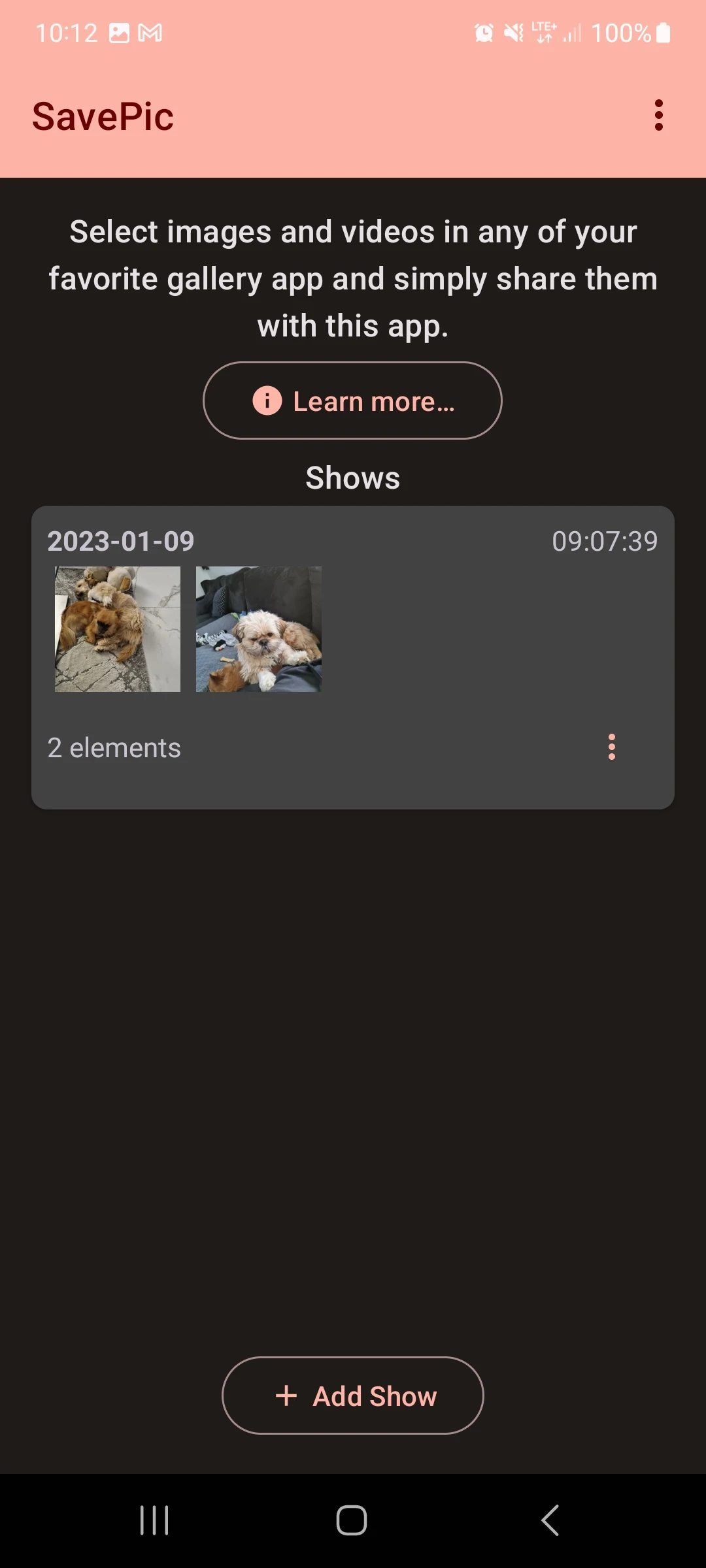Go back using the system back button
Image resolution: width=706 pixels, height=1568 pixels.
(550, 1520)
